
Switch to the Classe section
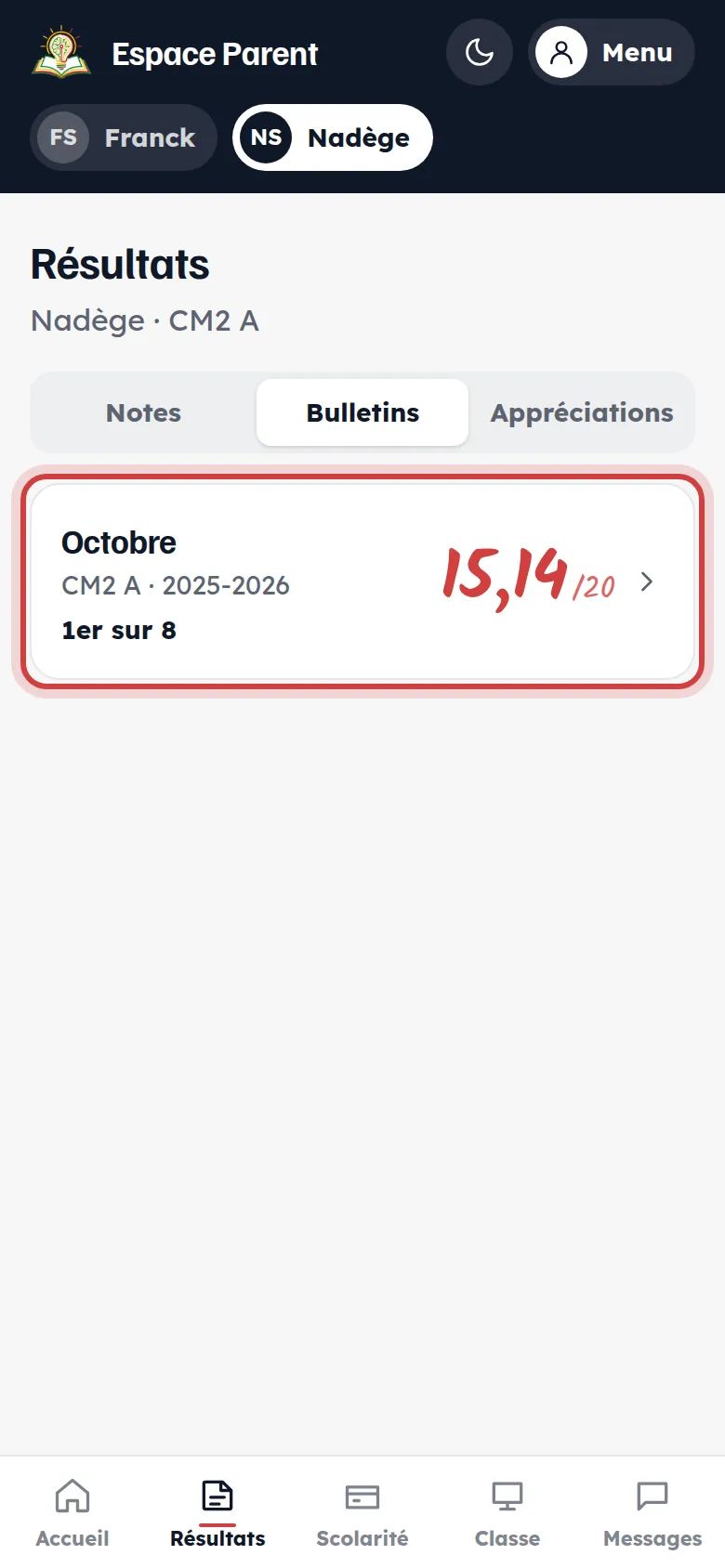pyautogui.click(x=507, y=1513)
